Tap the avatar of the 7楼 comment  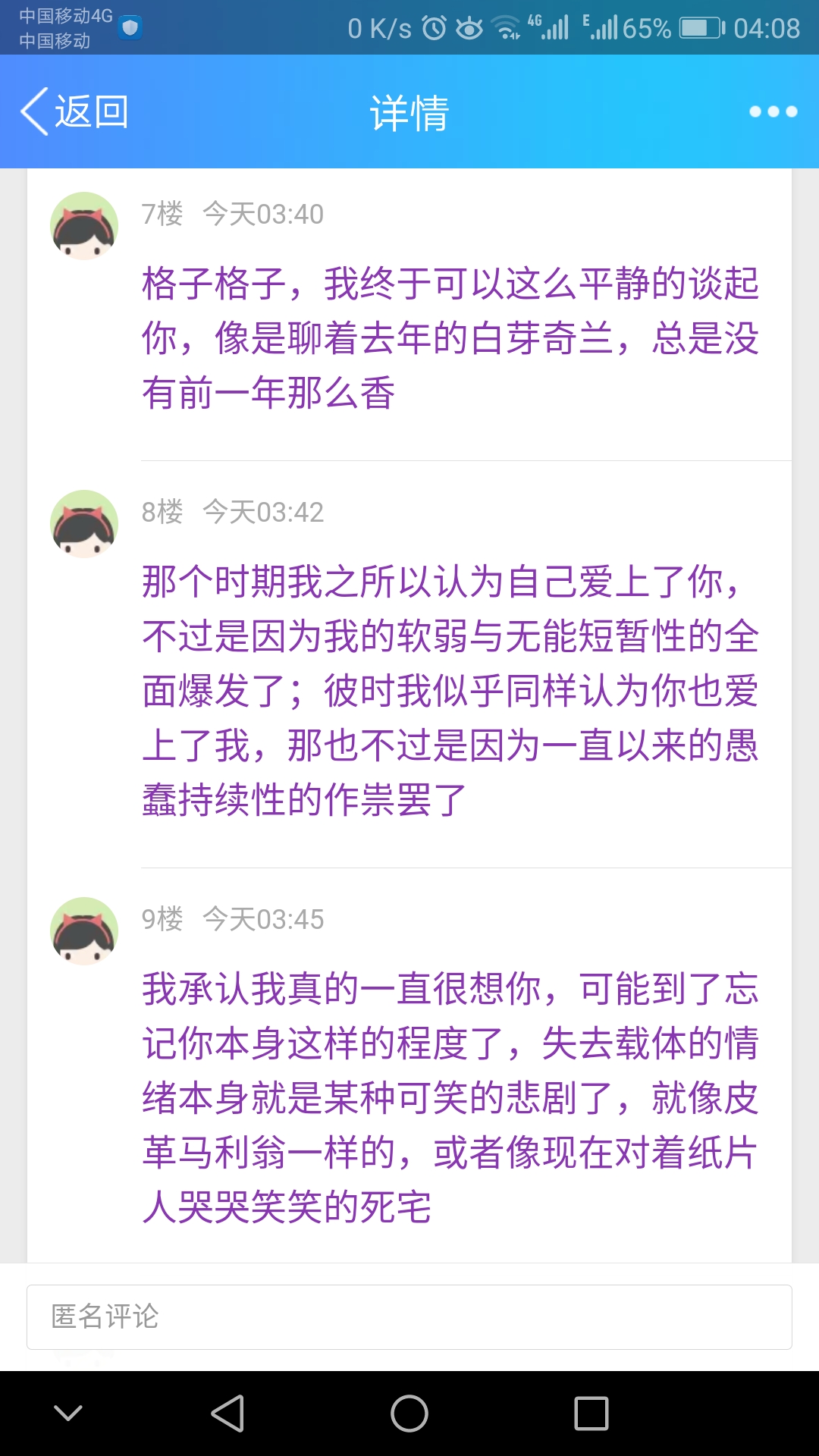(x=84, y=226)
